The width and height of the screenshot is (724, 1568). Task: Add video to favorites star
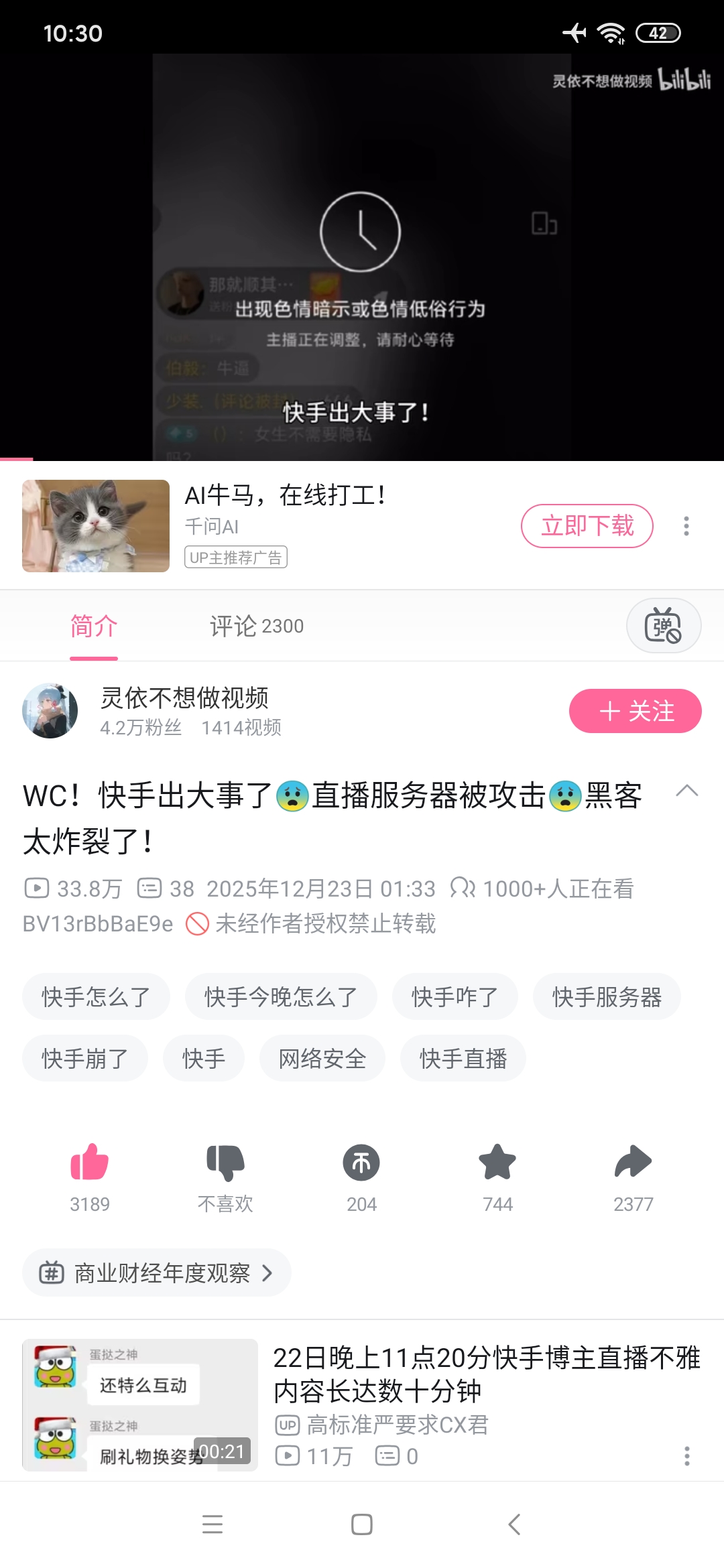497,1163
